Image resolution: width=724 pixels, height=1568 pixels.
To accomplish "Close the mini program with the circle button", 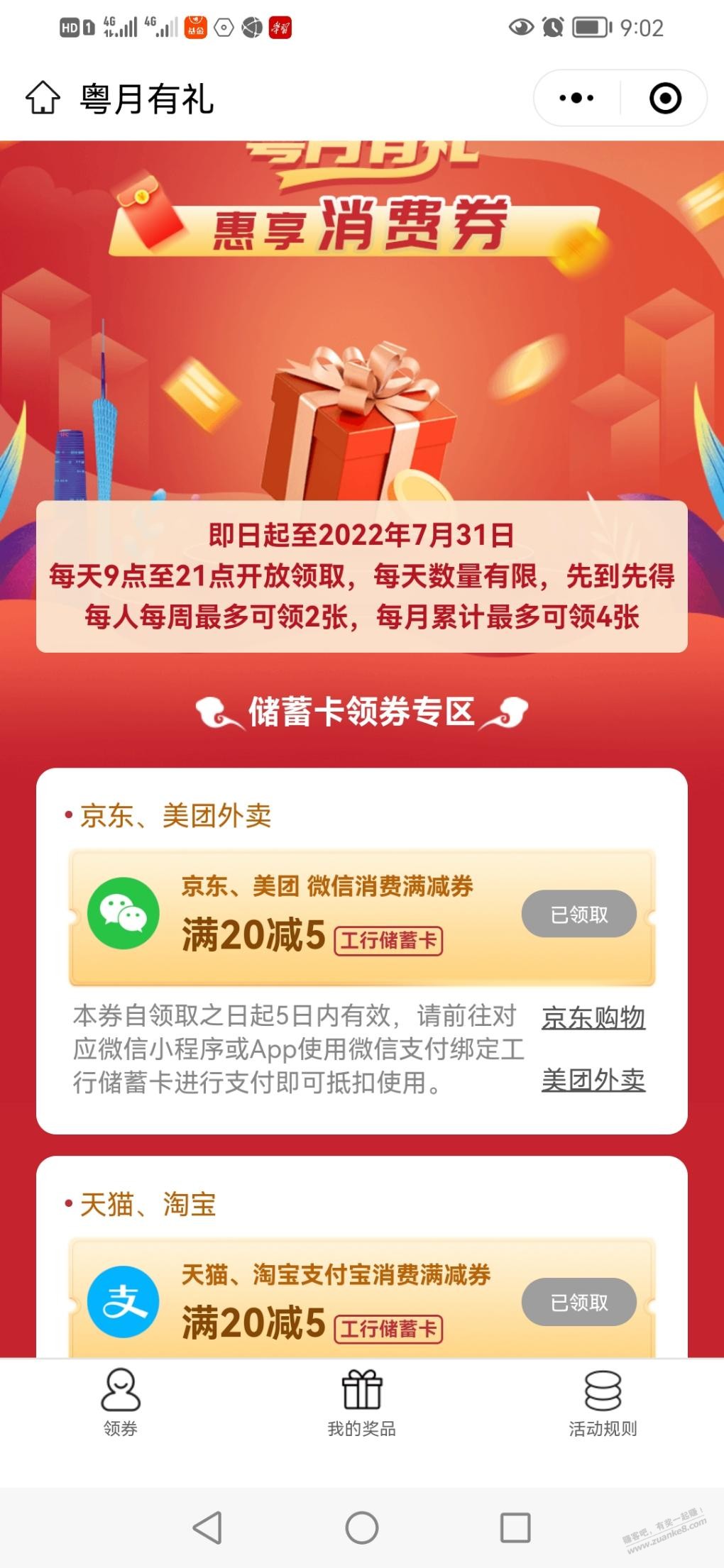I will pyautogui.click(x=665, y=98).
